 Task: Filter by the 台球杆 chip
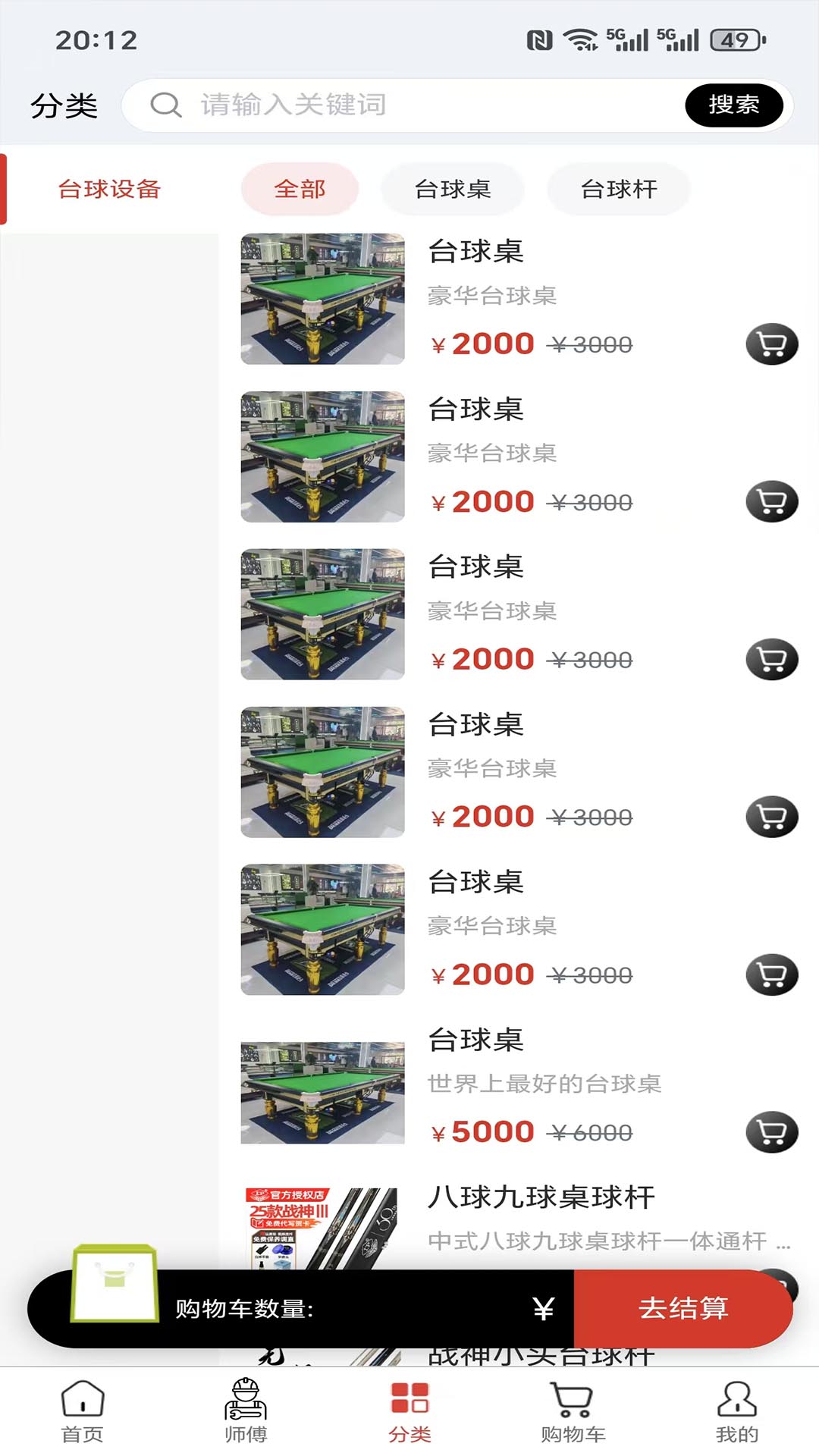(x=619, y=189)
